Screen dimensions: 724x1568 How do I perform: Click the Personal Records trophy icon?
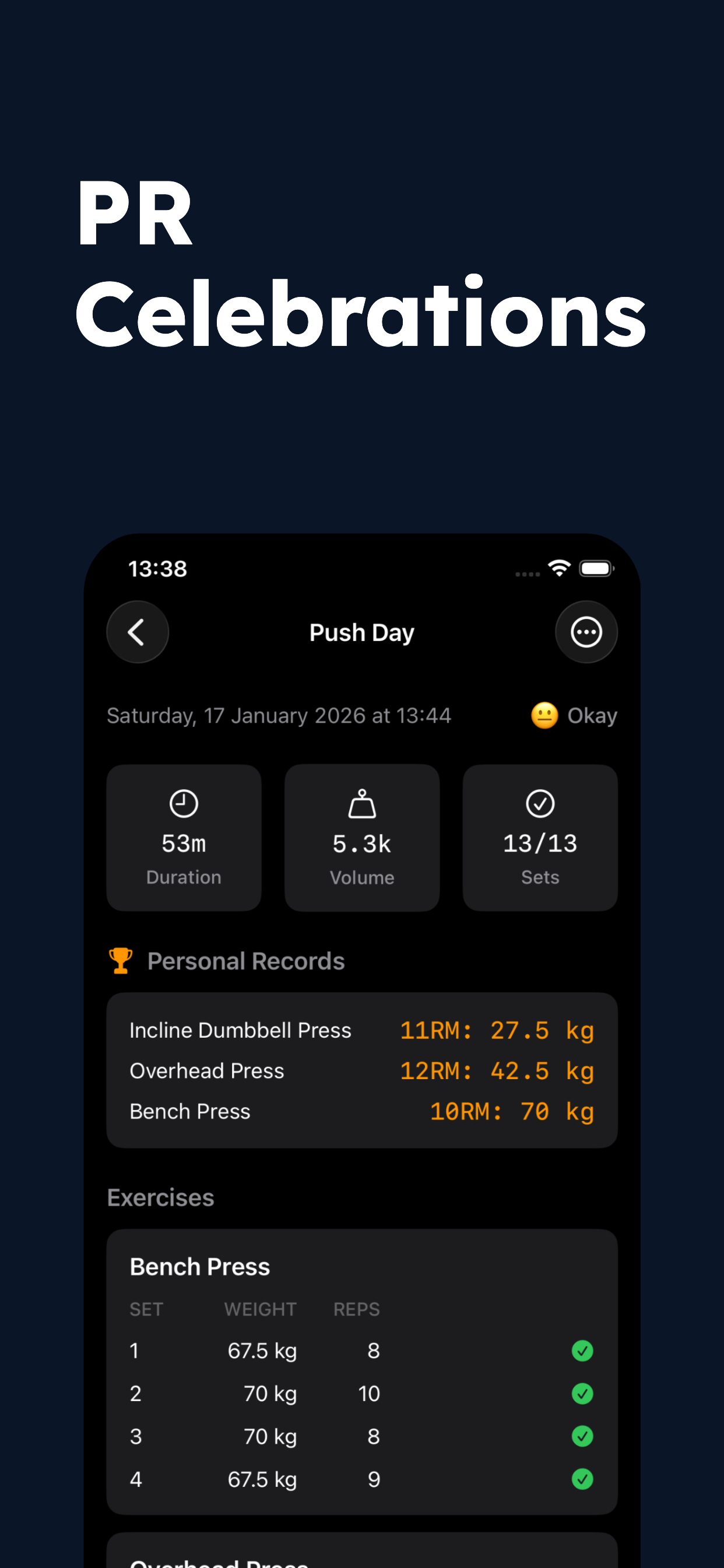coord(120,961)
